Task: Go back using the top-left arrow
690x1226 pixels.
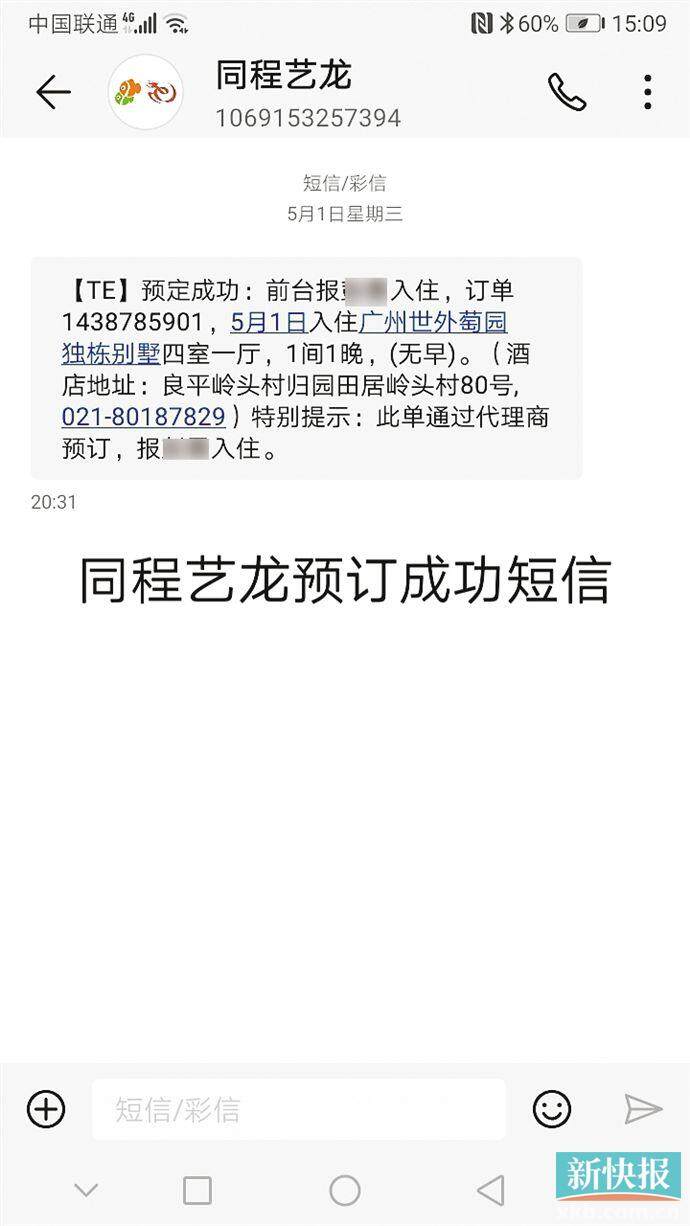Action: (x=53, y=93)
